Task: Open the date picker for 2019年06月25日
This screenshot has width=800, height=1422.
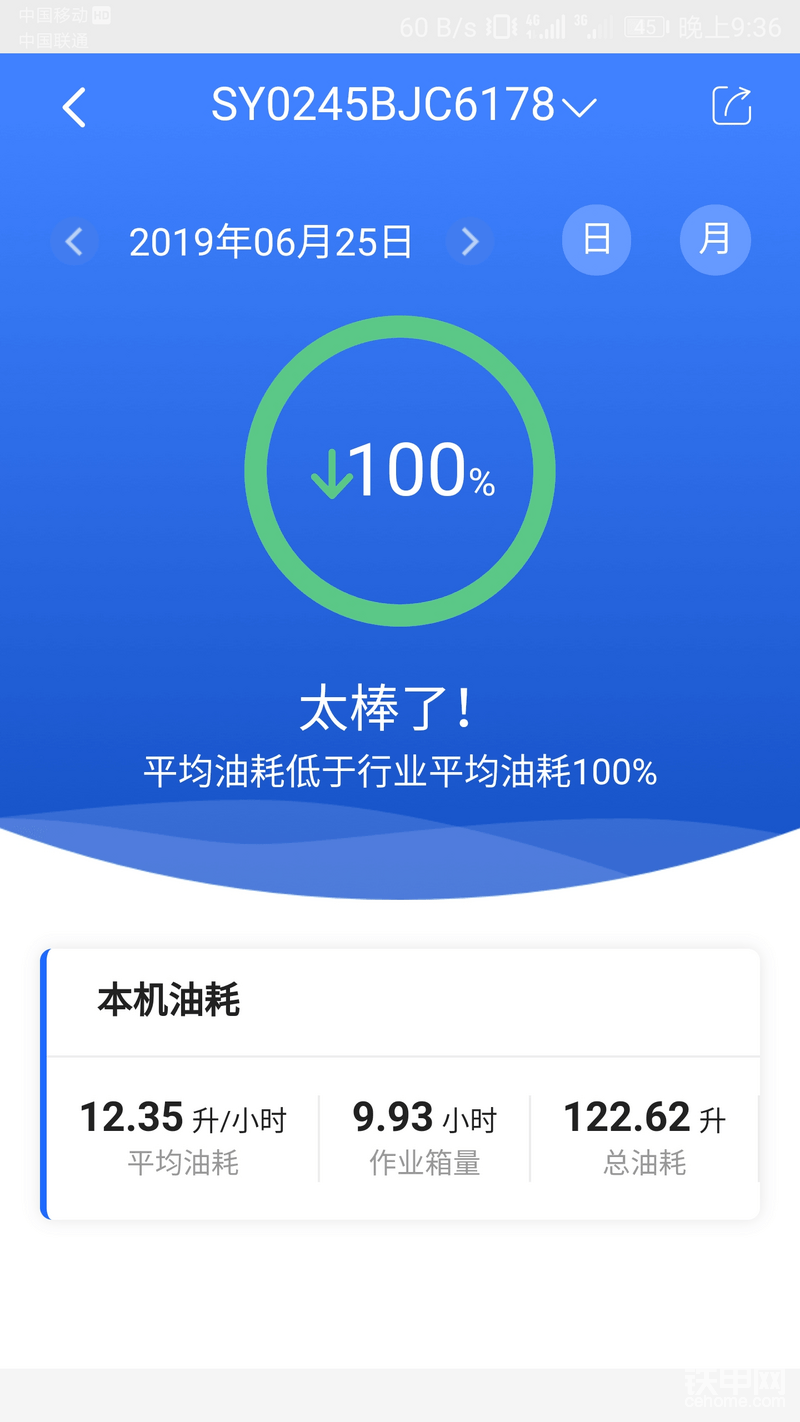Action: click(271, 242)
